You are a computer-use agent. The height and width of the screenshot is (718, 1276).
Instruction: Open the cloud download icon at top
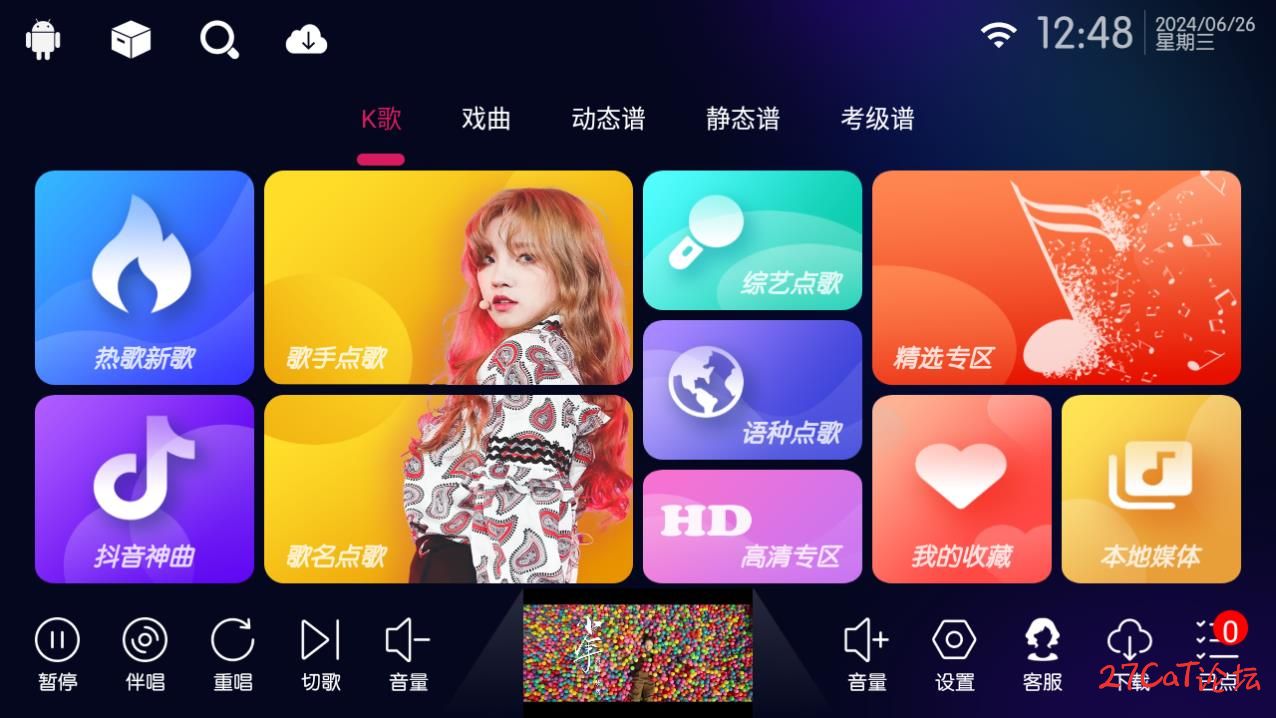tap(307, 40)
